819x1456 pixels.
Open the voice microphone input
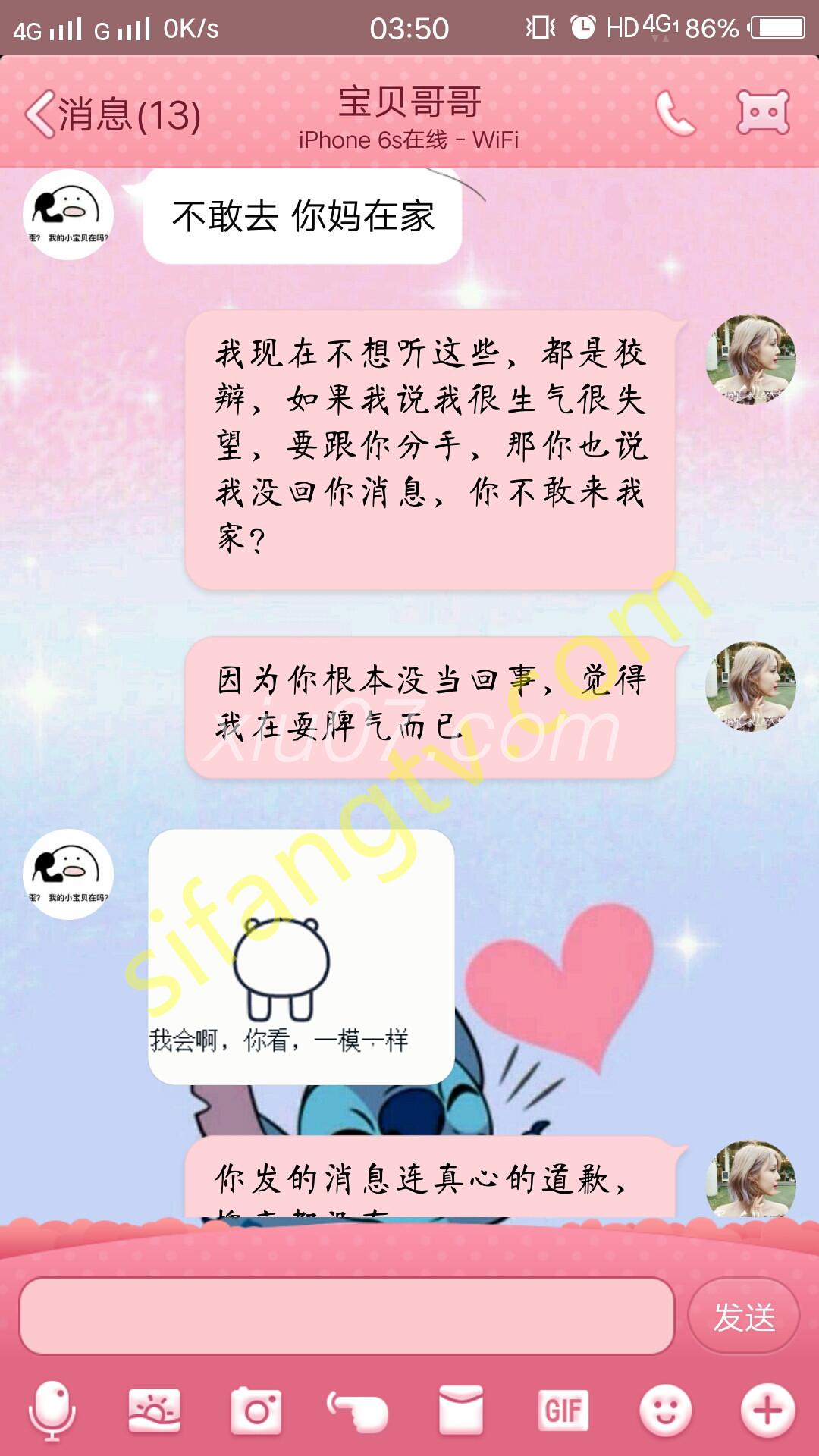click(52, 1410)
